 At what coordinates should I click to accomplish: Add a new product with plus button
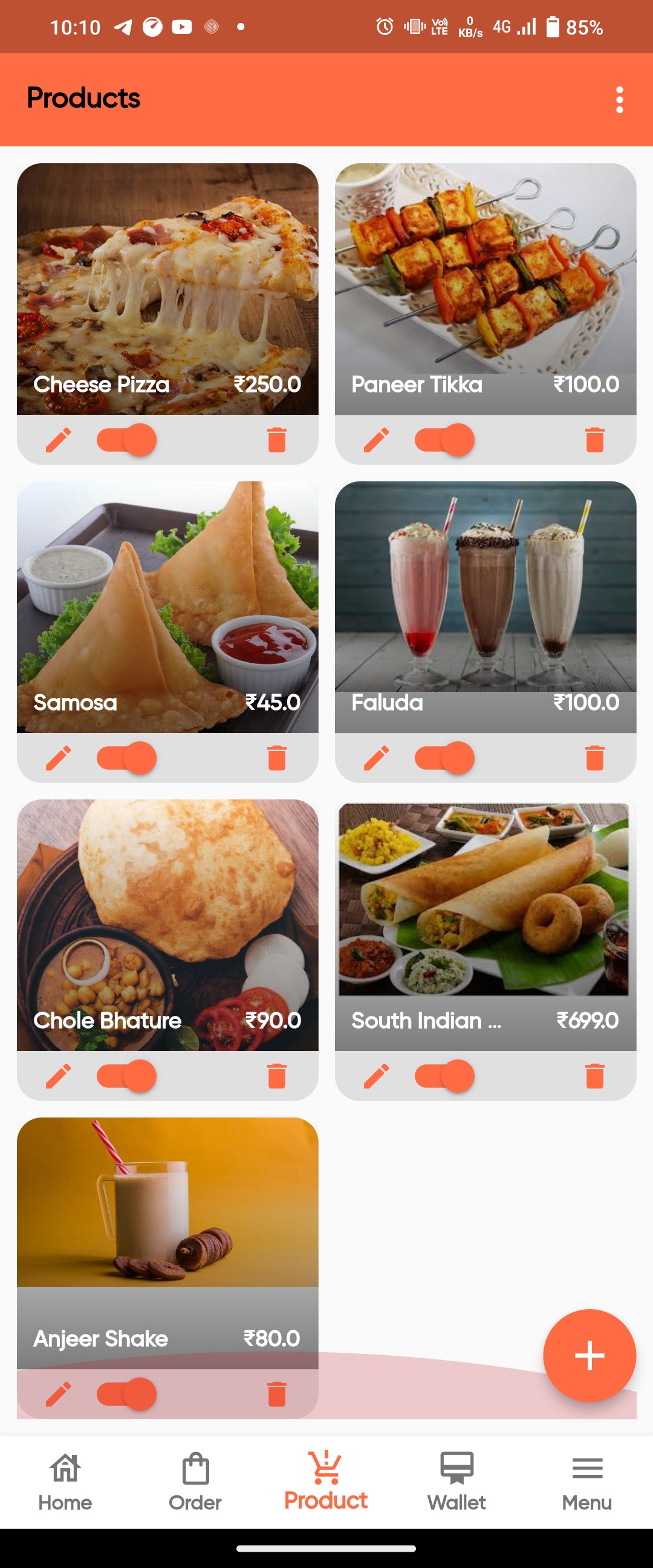click(589, 1356)
